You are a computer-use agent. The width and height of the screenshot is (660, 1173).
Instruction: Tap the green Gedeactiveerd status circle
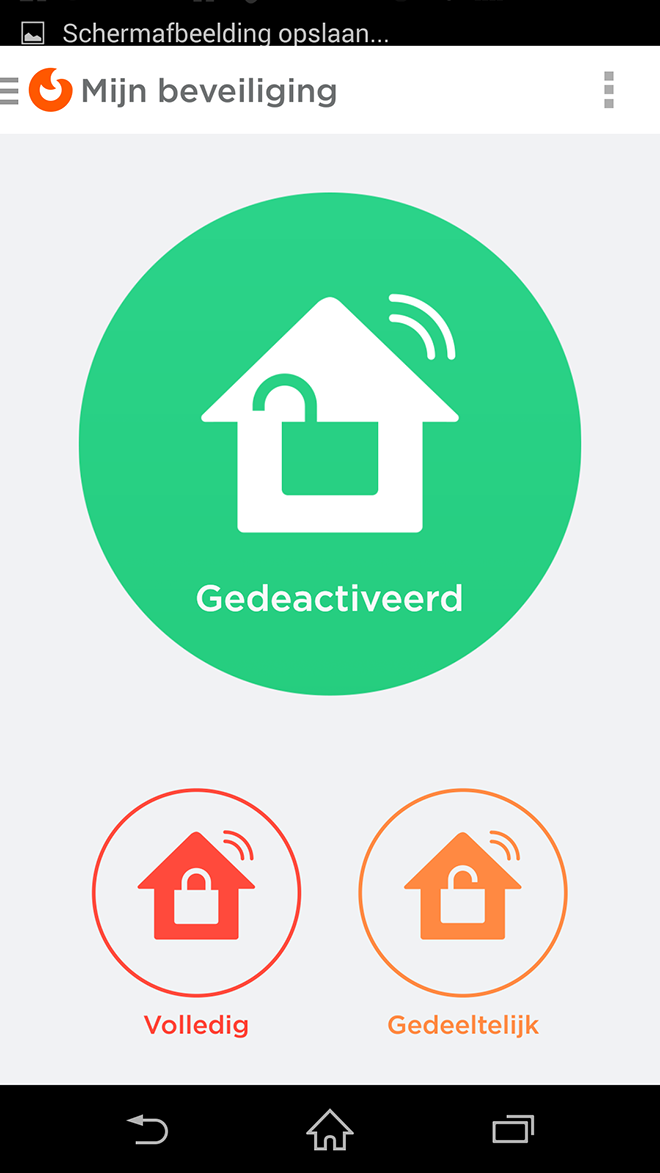330,444
